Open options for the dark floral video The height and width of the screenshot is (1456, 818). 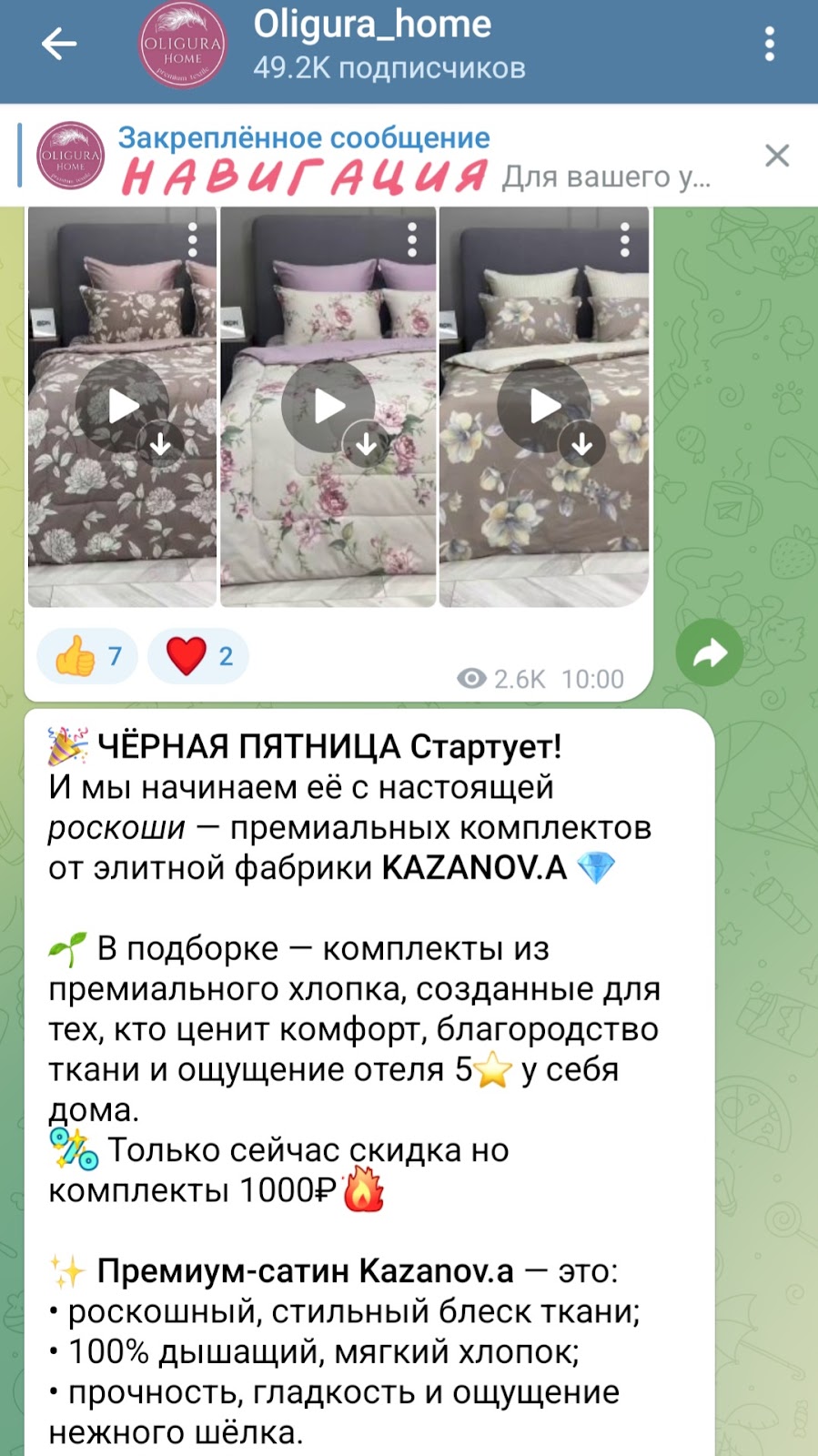click(x=193, y=240)
